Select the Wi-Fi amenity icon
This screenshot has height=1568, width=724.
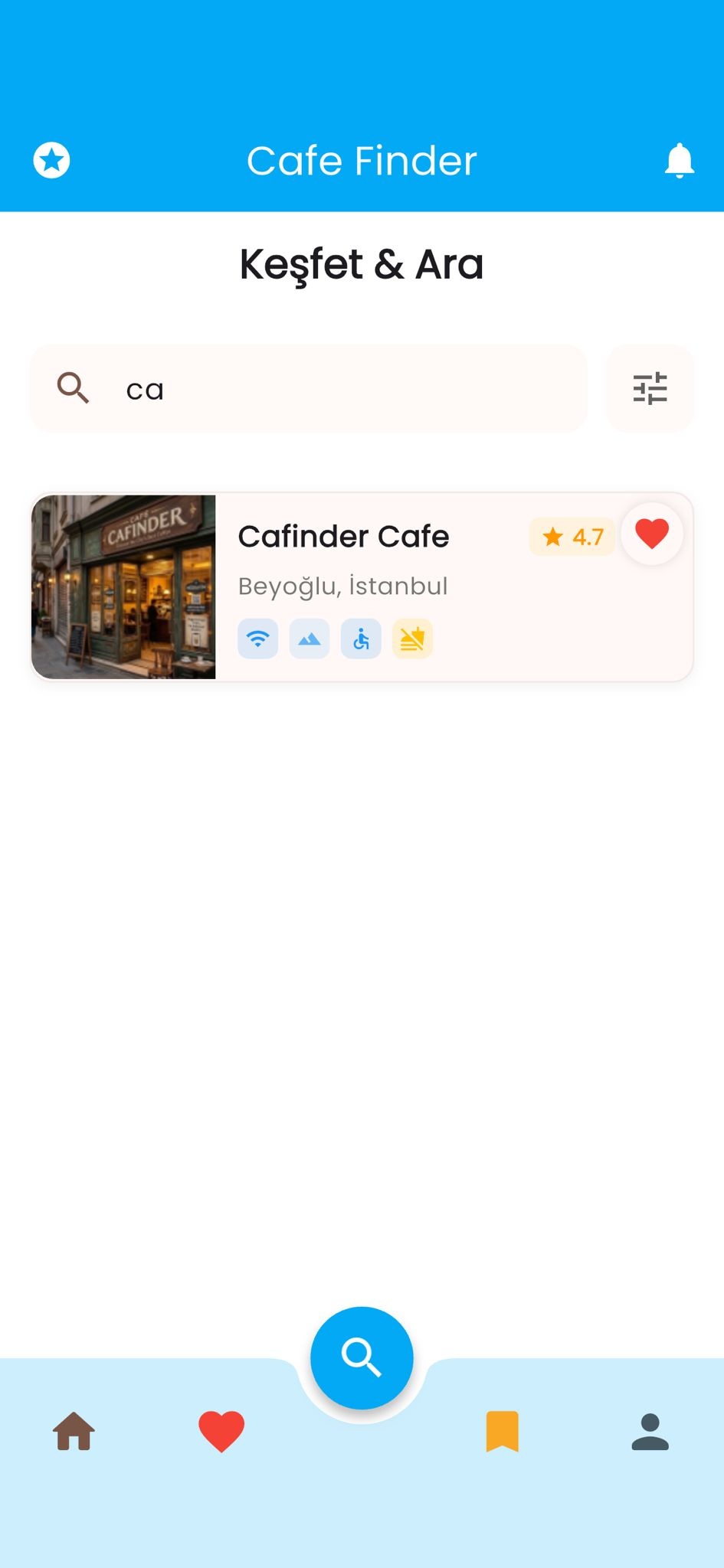pyautogui.click(x=258, y=639)
